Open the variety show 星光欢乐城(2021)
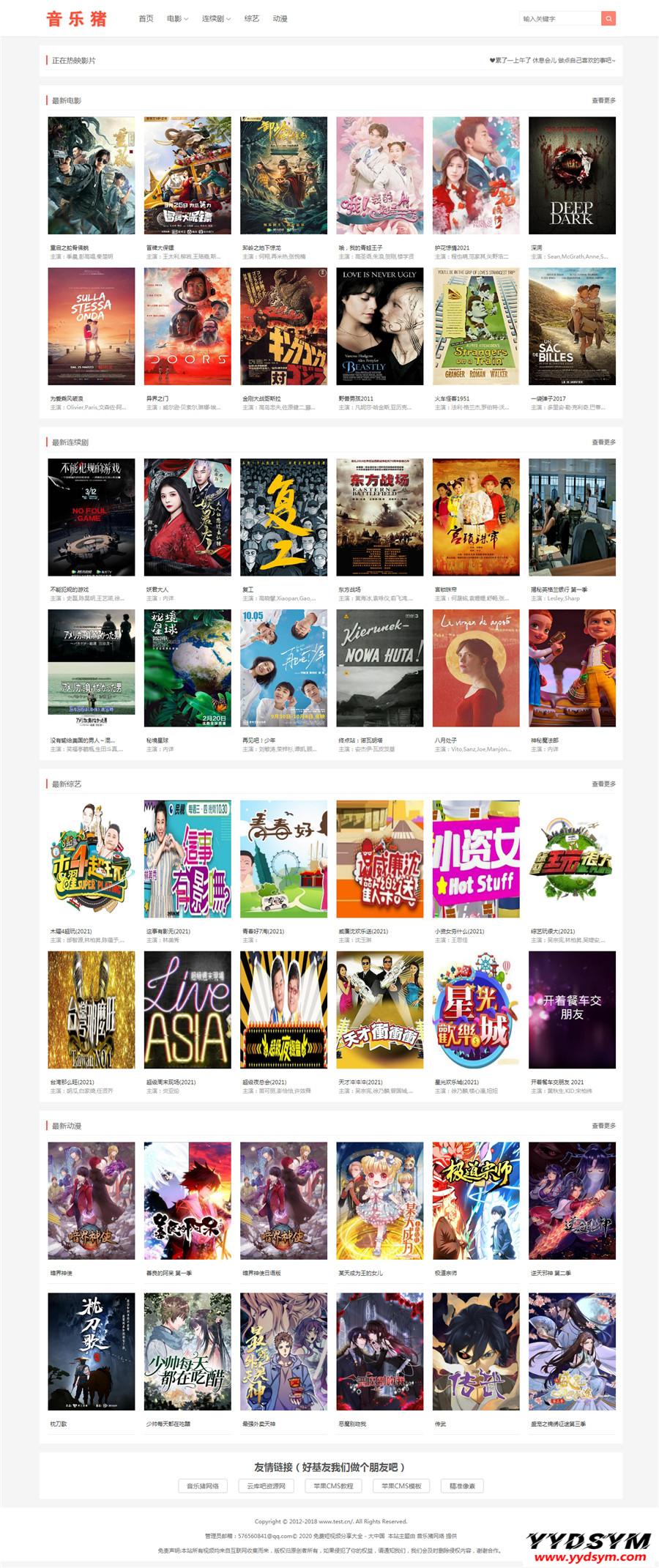 click(x=476, y=1010)
